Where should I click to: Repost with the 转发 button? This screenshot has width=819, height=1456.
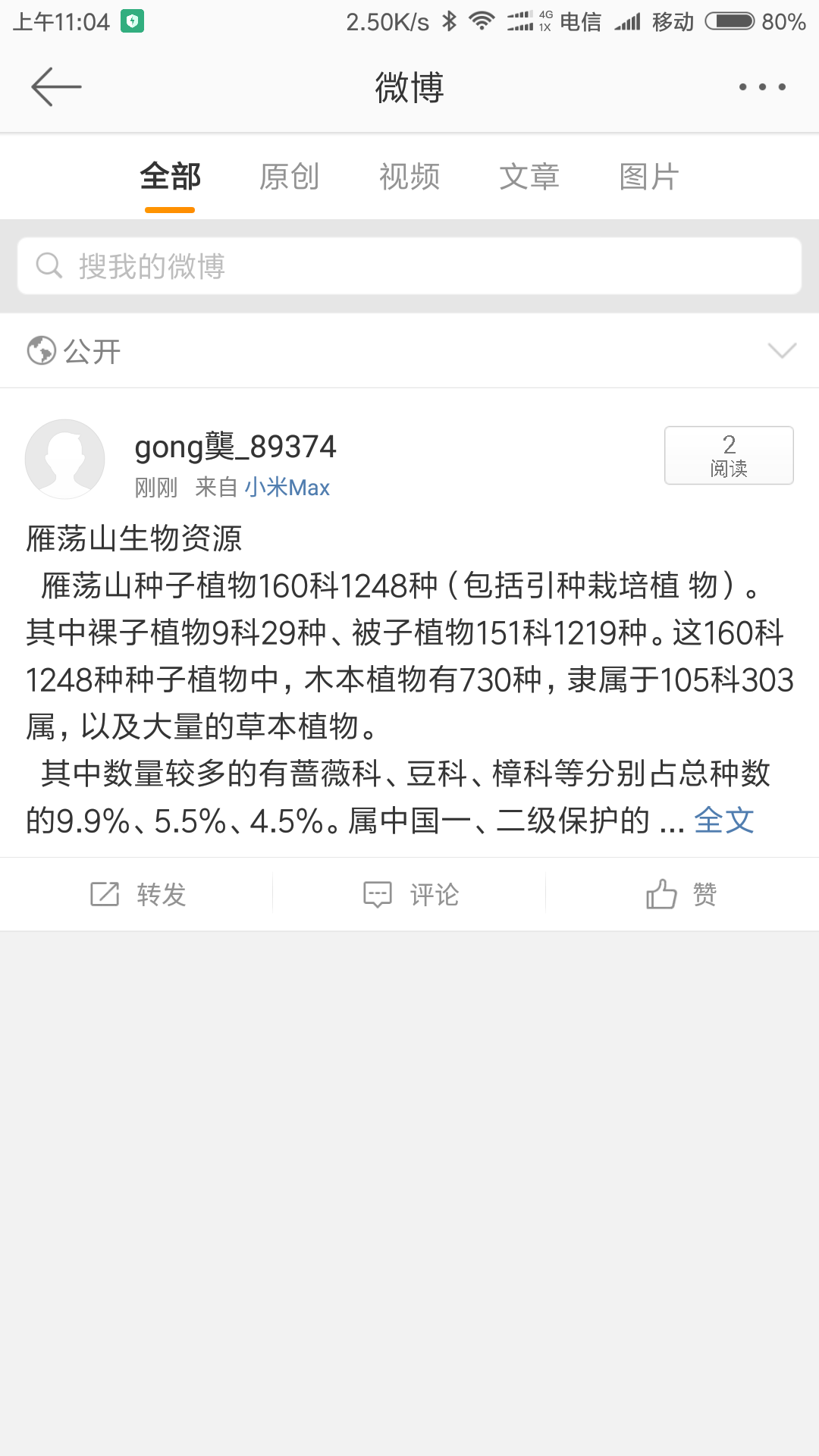(137, 895)
